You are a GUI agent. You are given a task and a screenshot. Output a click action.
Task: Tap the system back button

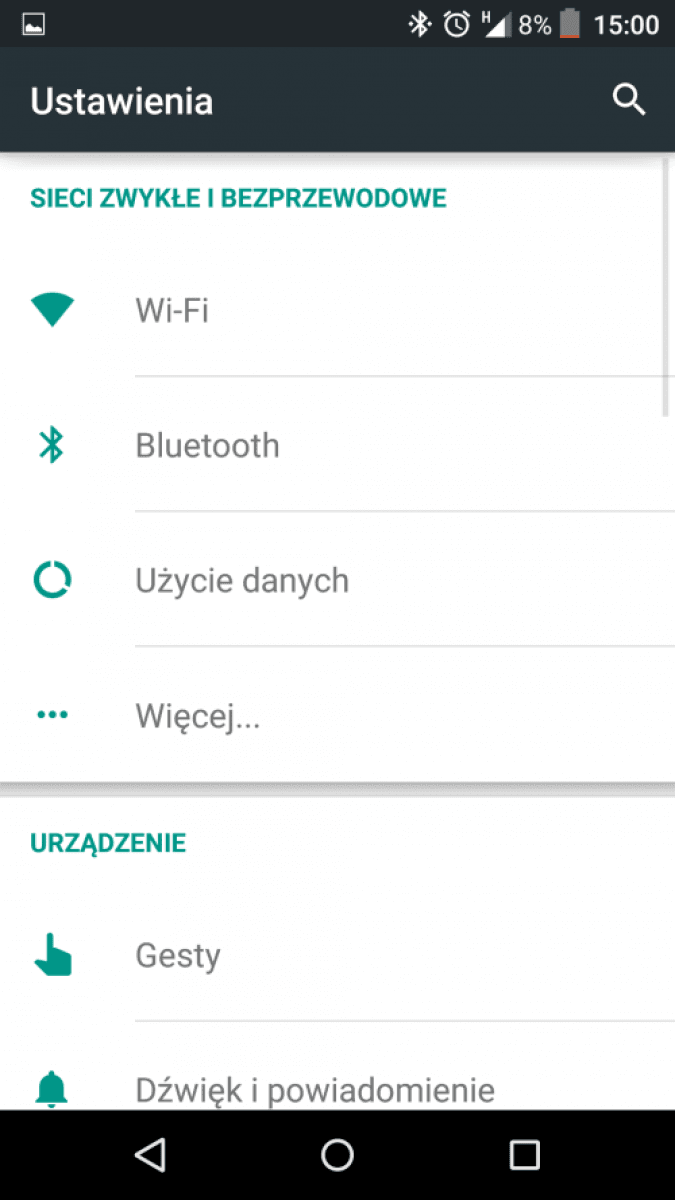pos(150,1155)
